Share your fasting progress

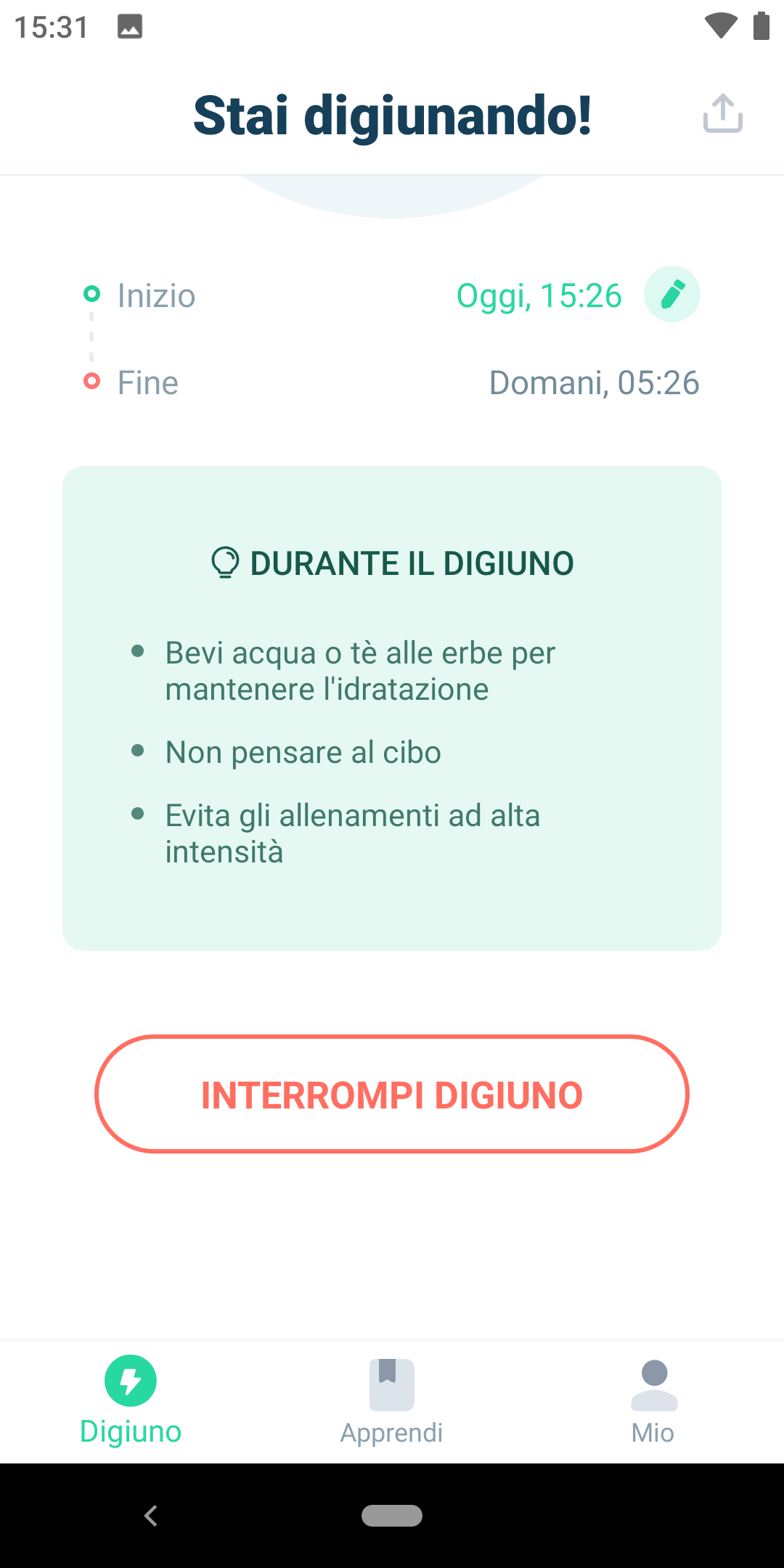[722, 114]
